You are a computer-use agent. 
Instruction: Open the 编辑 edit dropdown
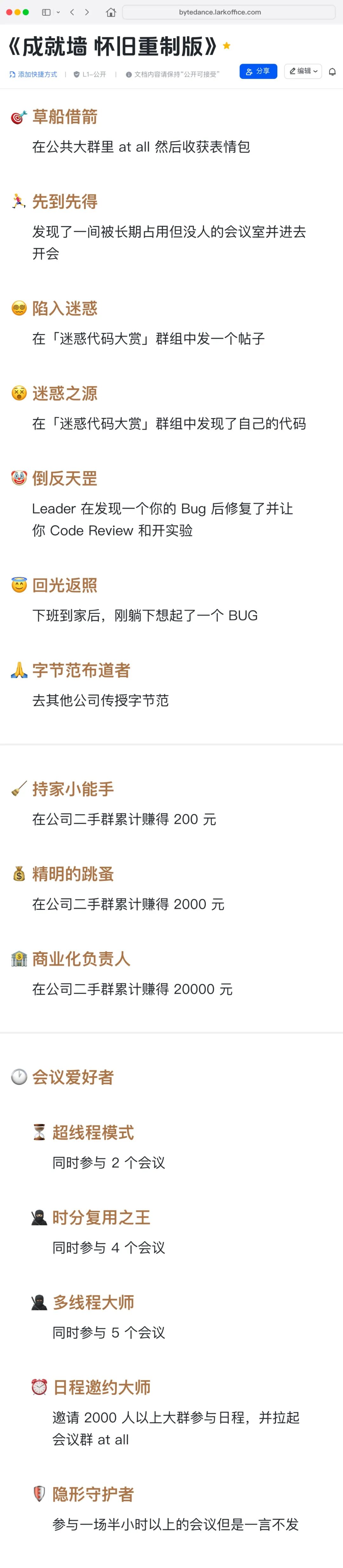(x=303, y=71)
